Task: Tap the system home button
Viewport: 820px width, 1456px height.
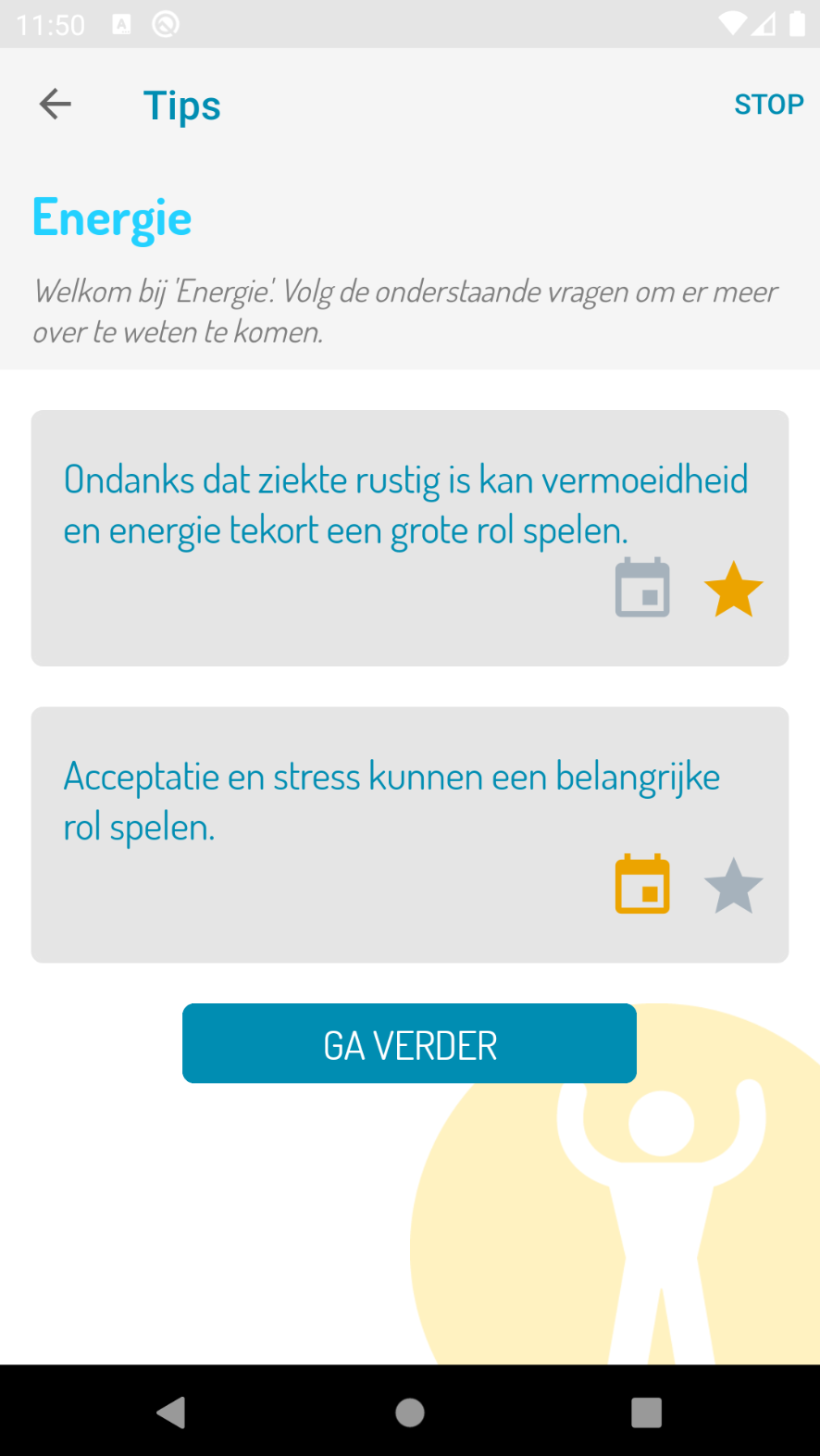Action: (x=409, y=1412)
